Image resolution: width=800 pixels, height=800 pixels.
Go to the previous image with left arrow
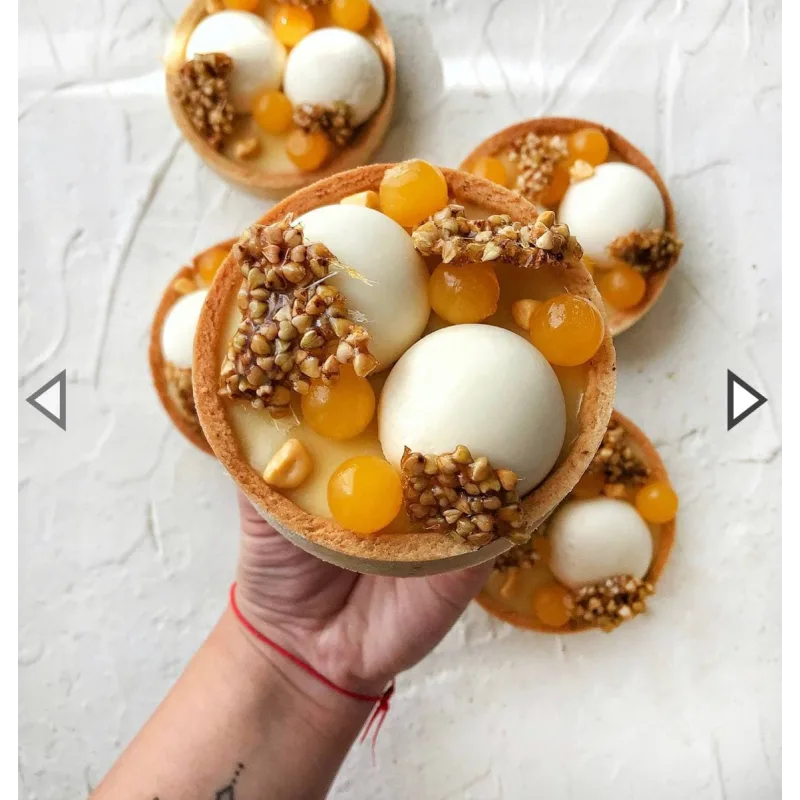coord(48,400)
